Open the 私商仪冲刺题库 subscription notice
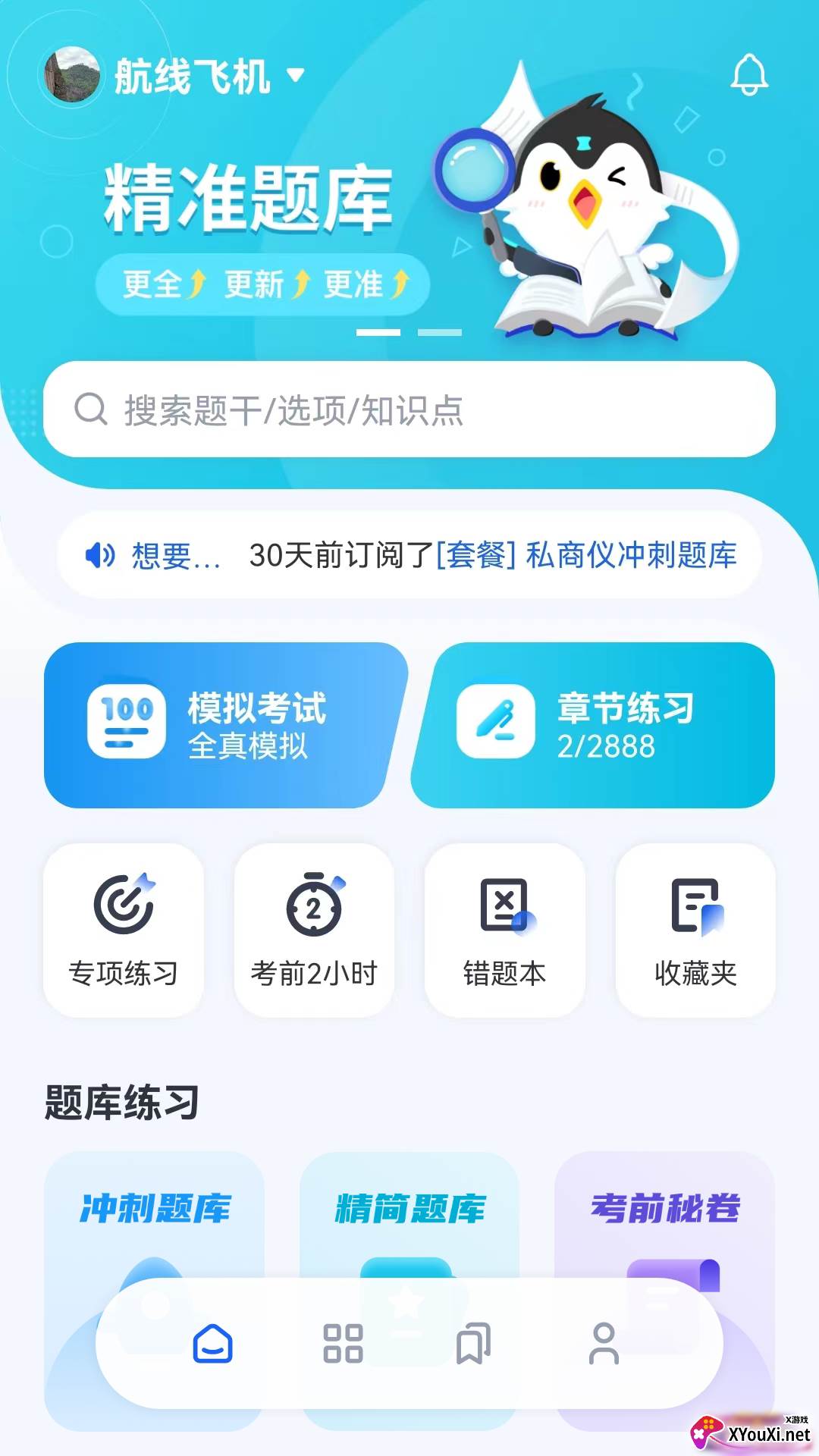This screenshot has height=1456, width=819. 493,555
